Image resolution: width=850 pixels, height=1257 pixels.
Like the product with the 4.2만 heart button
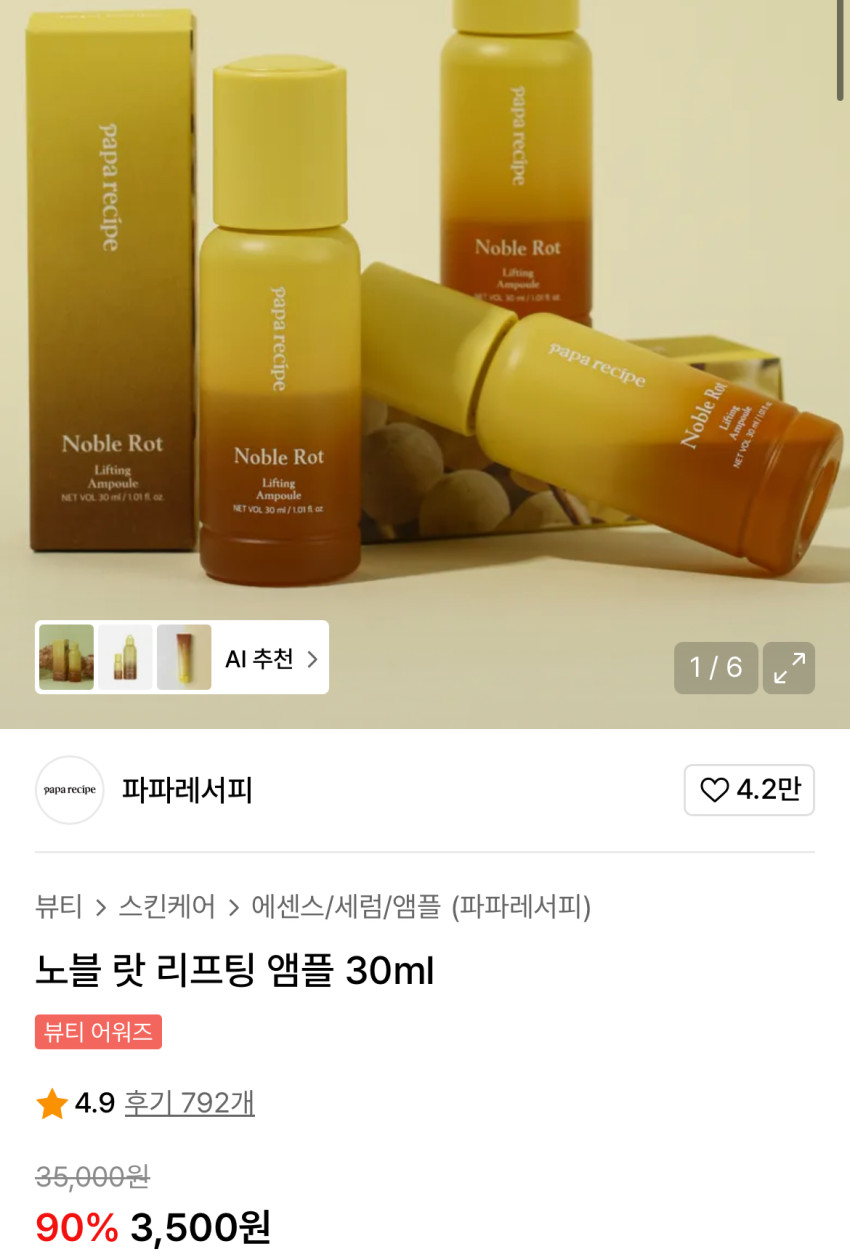(749, 790)
